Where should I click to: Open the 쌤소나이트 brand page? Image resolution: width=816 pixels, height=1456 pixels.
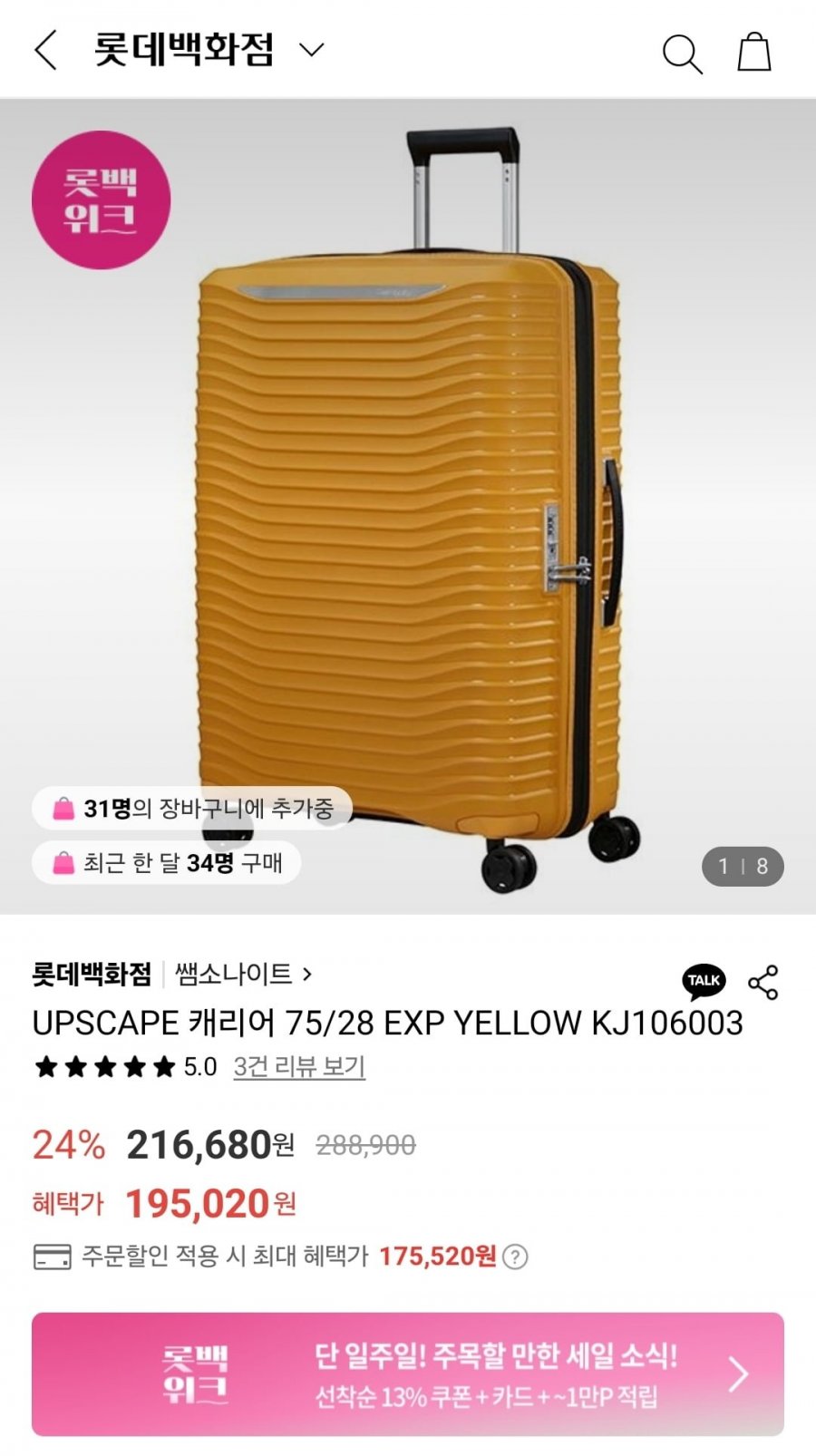tap(243, 975)
